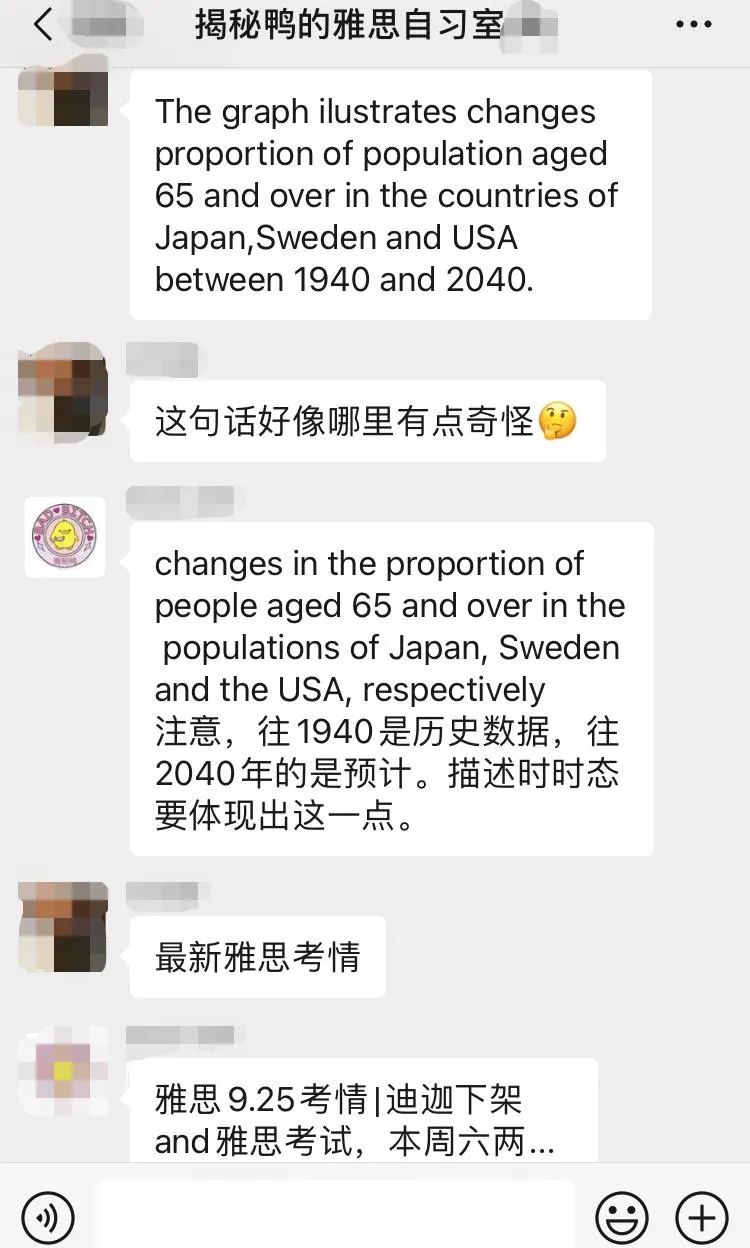Open the emoji picker smiley icon
Screen dimensions: 750x1248
tap(621, 1218)
